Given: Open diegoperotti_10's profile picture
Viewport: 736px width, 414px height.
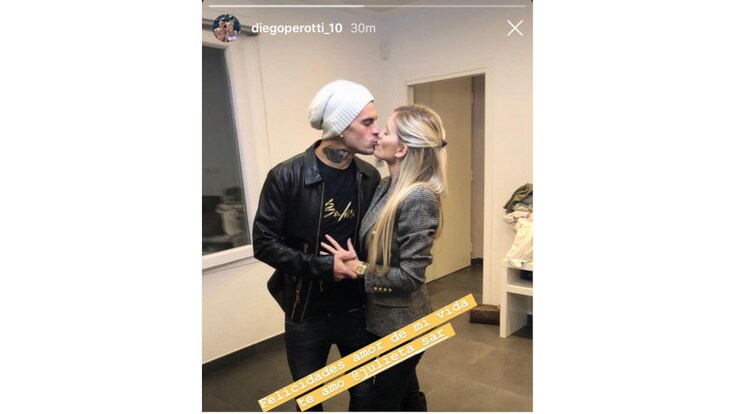Looking at the screenshot, I should (226, 28).
